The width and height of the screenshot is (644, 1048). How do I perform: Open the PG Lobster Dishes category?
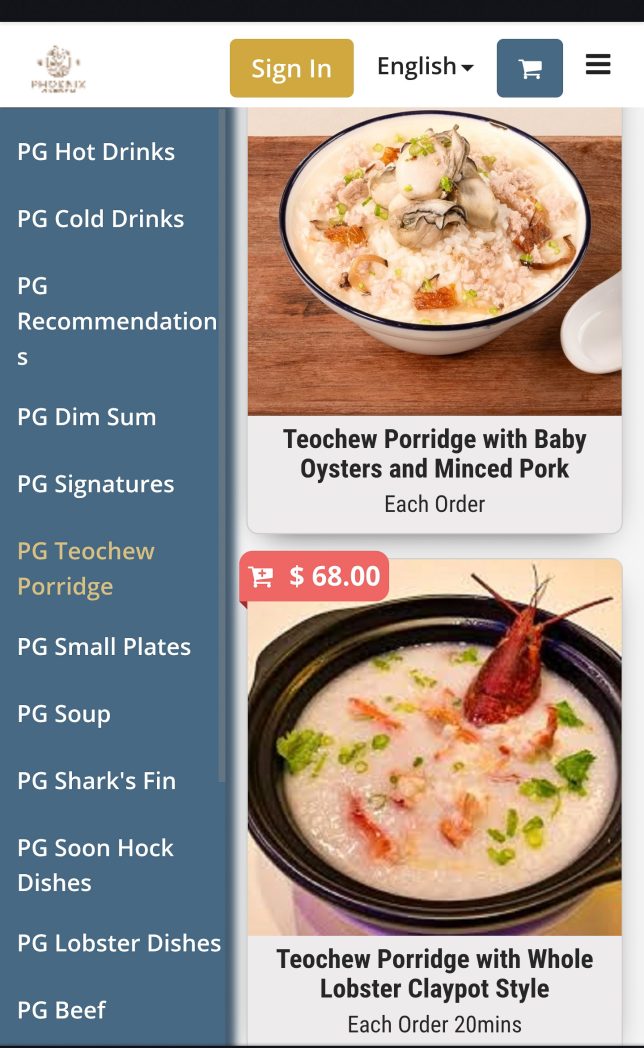(x=119, y=943)
